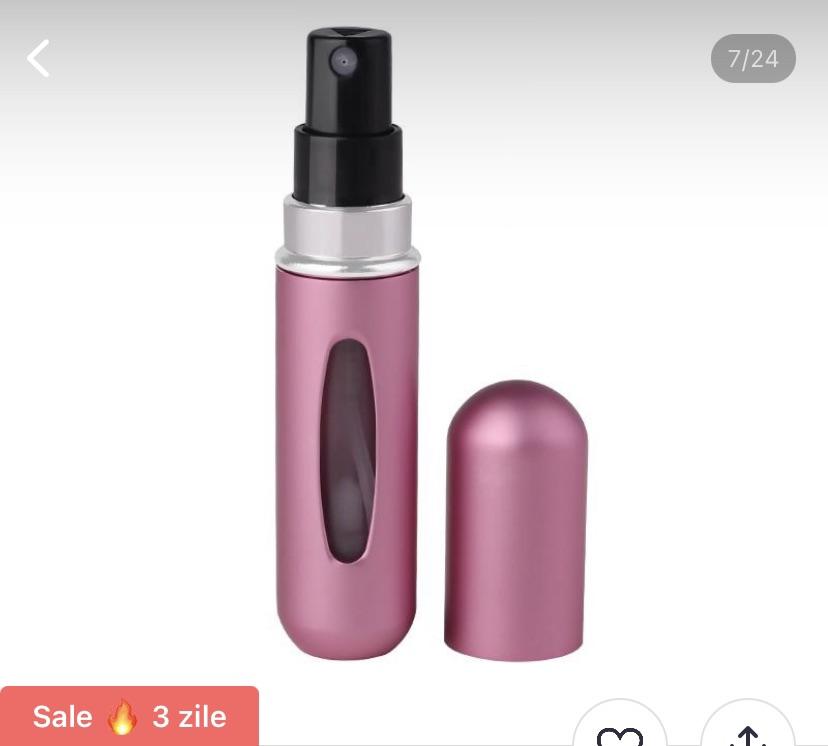Image resolution: width=828 pixels, height=746 pixels.
Task: Share this product listing
Action: (747, 730)
